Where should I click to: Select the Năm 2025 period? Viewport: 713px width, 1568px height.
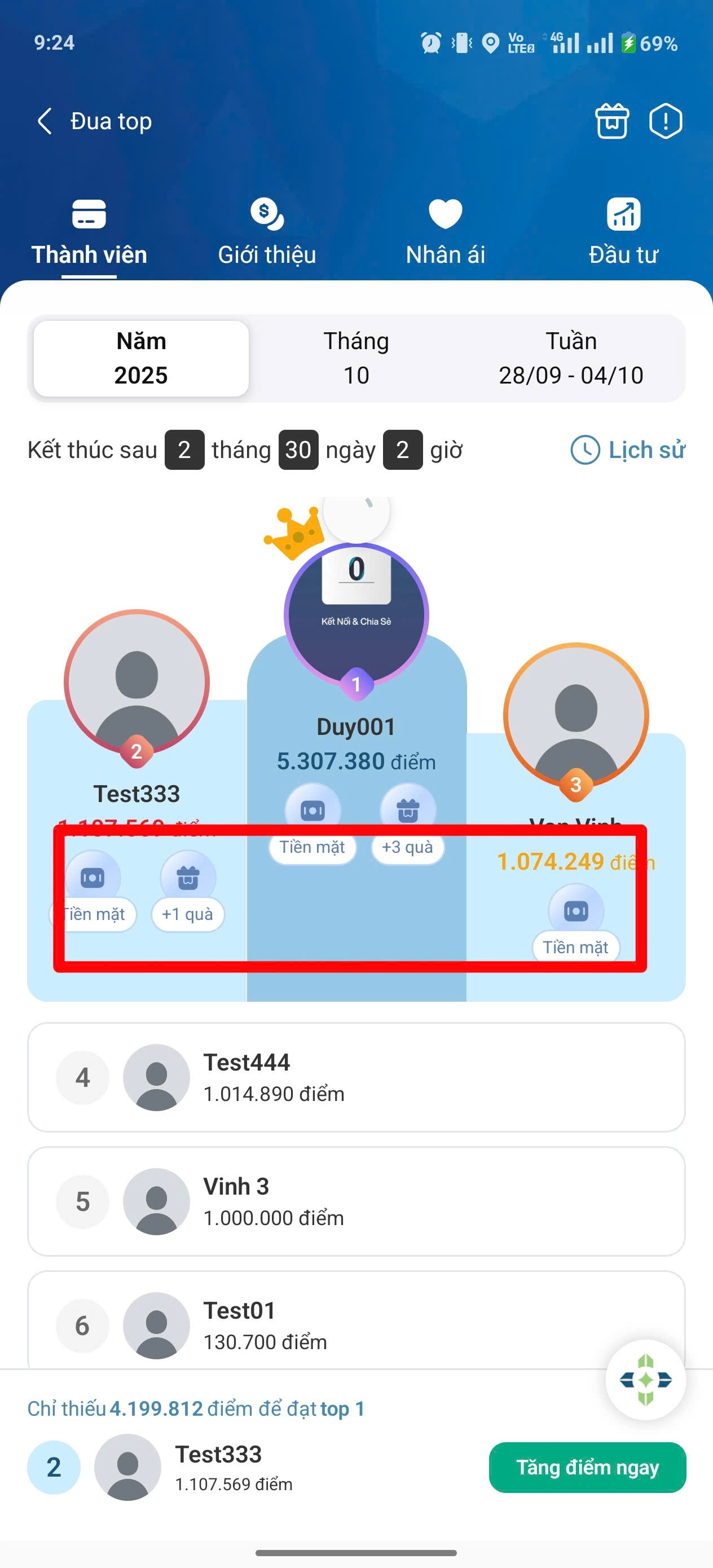[x=141, y=359]
